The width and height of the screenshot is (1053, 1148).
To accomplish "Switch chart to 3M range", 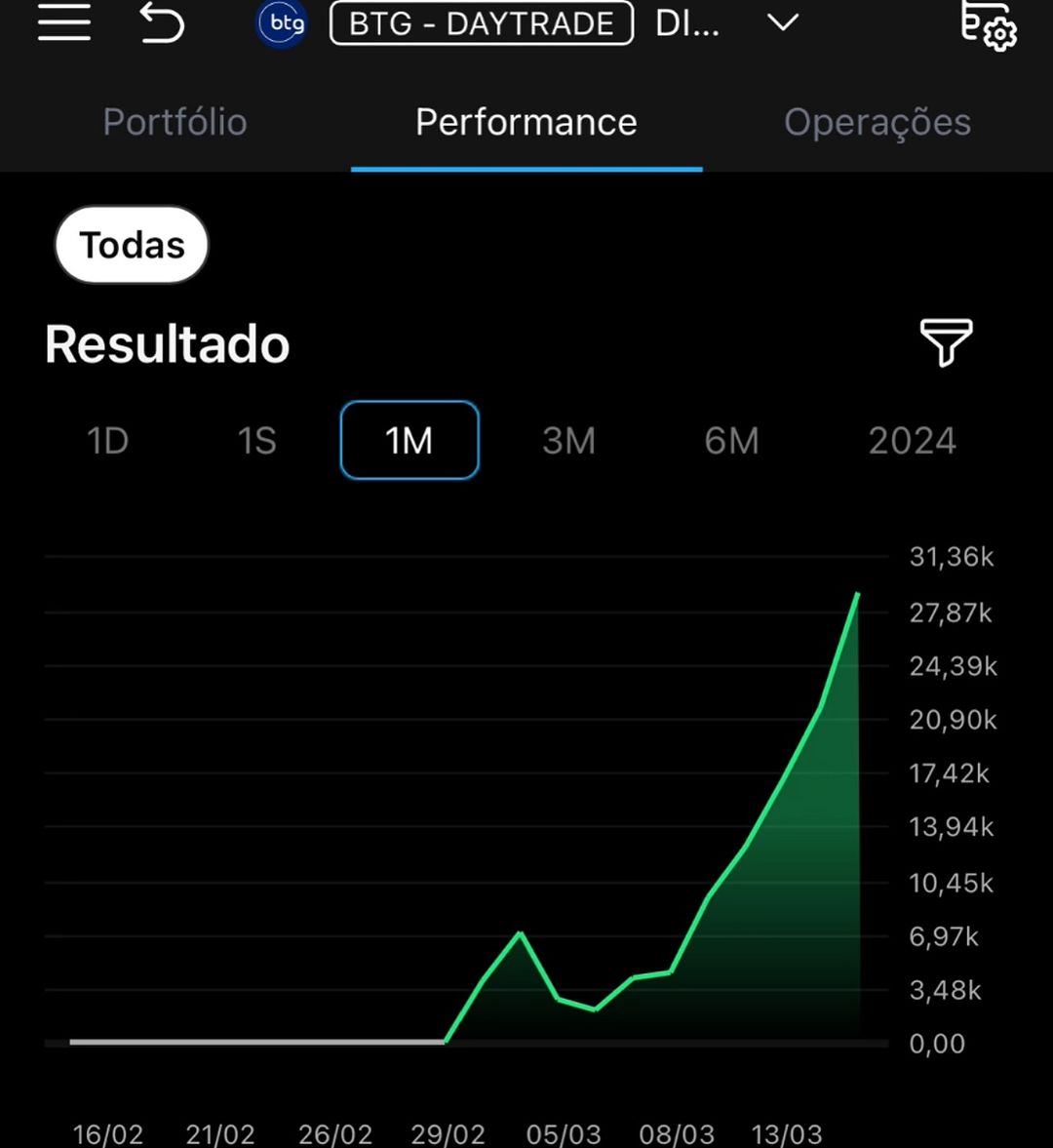I will click(568, 441).
